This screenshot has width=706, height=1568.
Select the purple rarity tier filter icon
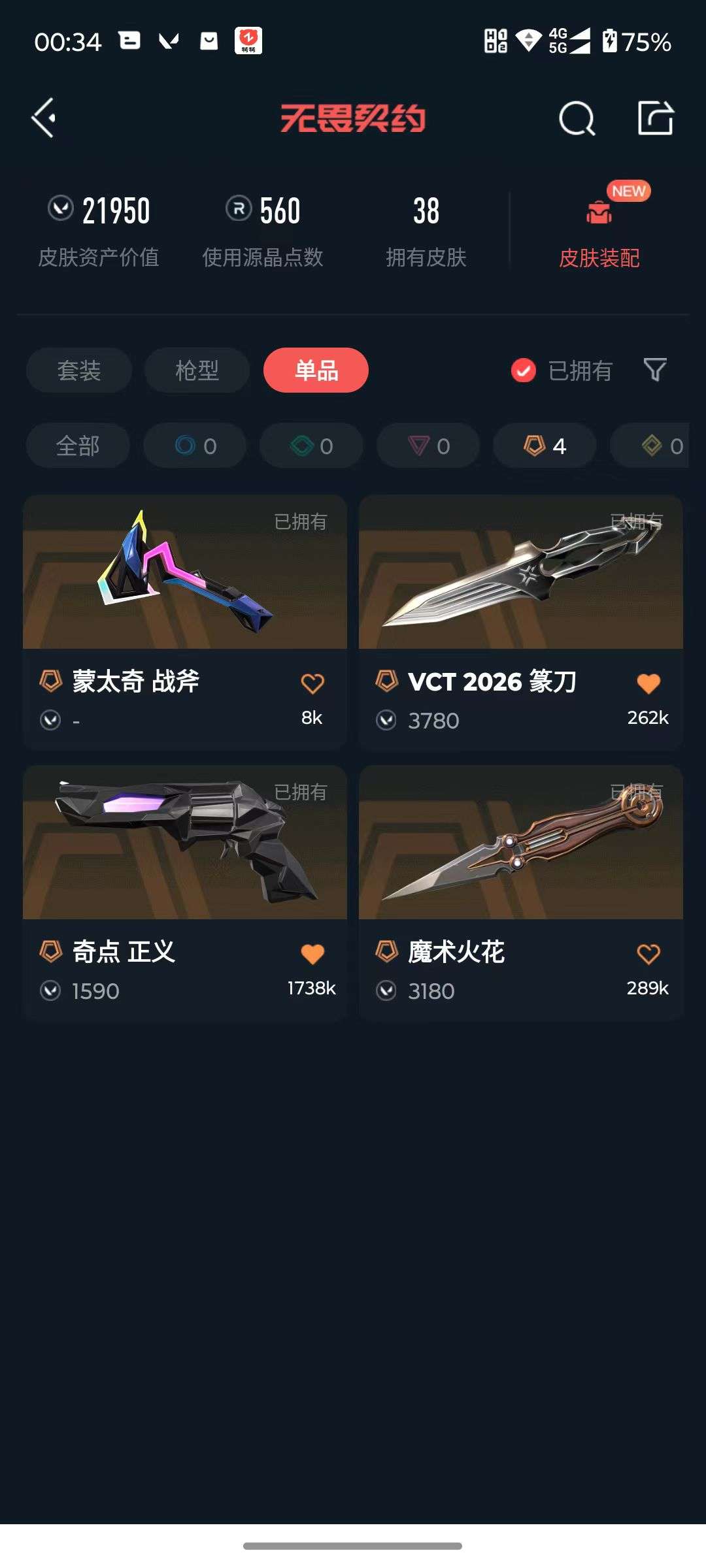tap(428, 446)
